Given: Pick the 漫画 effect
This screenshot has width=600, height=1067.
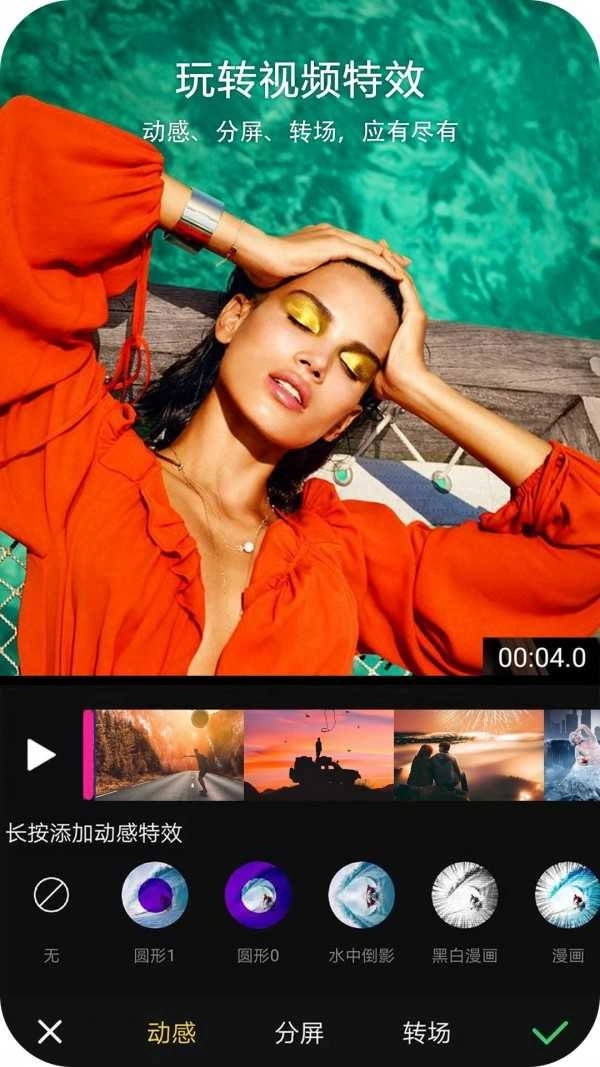Looking at the screenshot, I should click(567, 895).
